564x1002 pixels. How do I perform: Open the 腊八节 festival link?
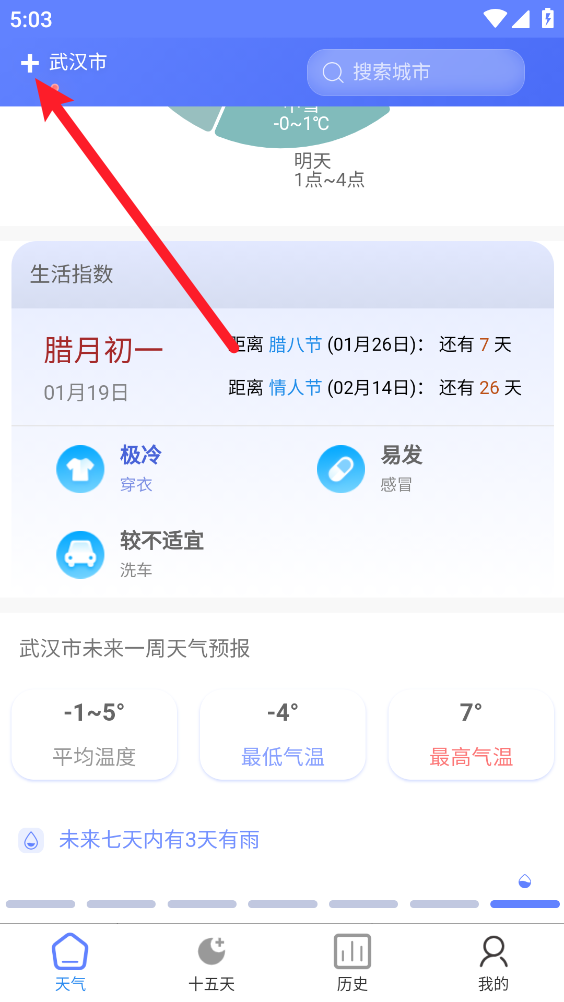coord(295,345)
